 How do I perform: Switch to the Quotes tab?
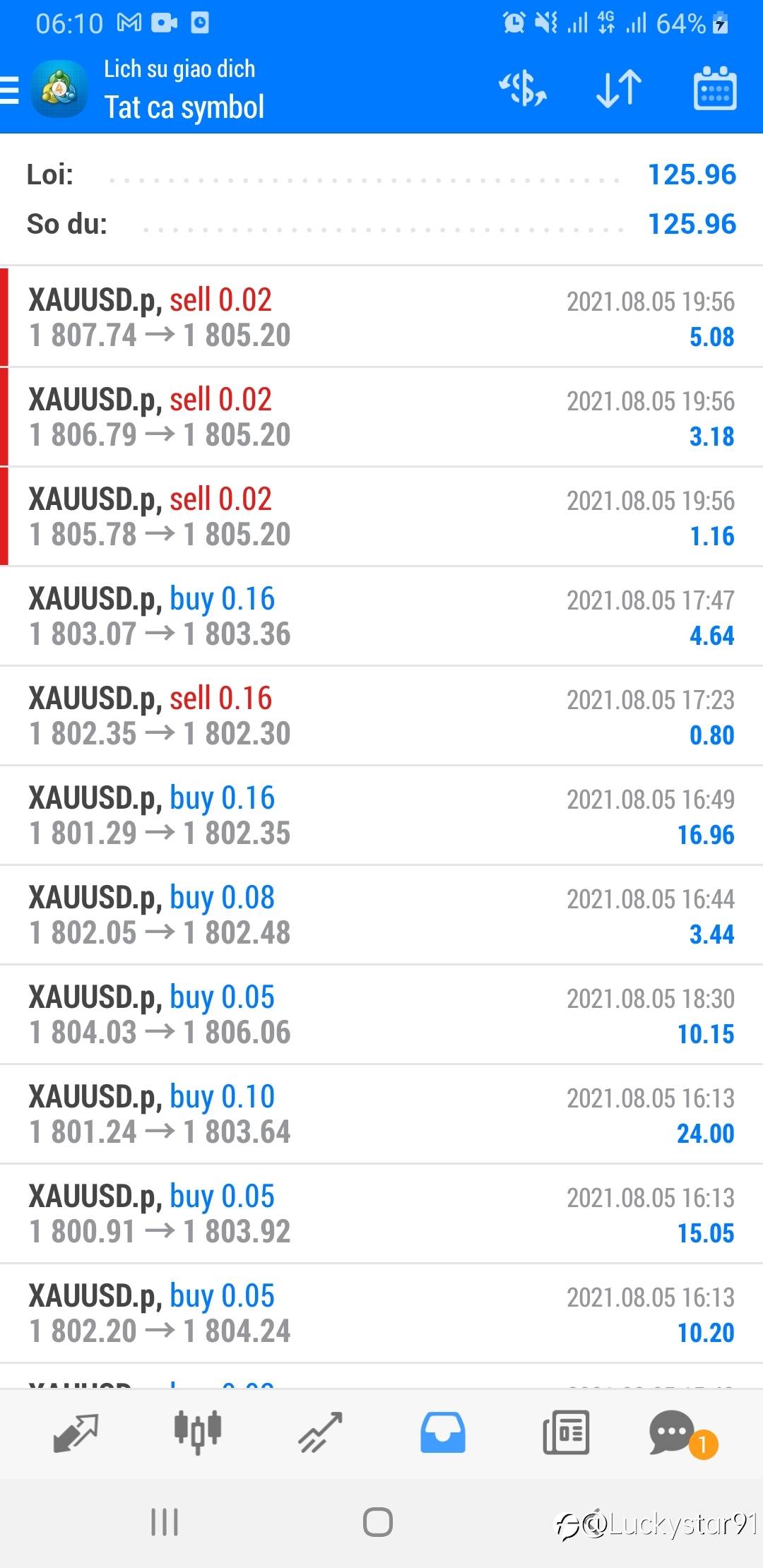click(76, 1432)
